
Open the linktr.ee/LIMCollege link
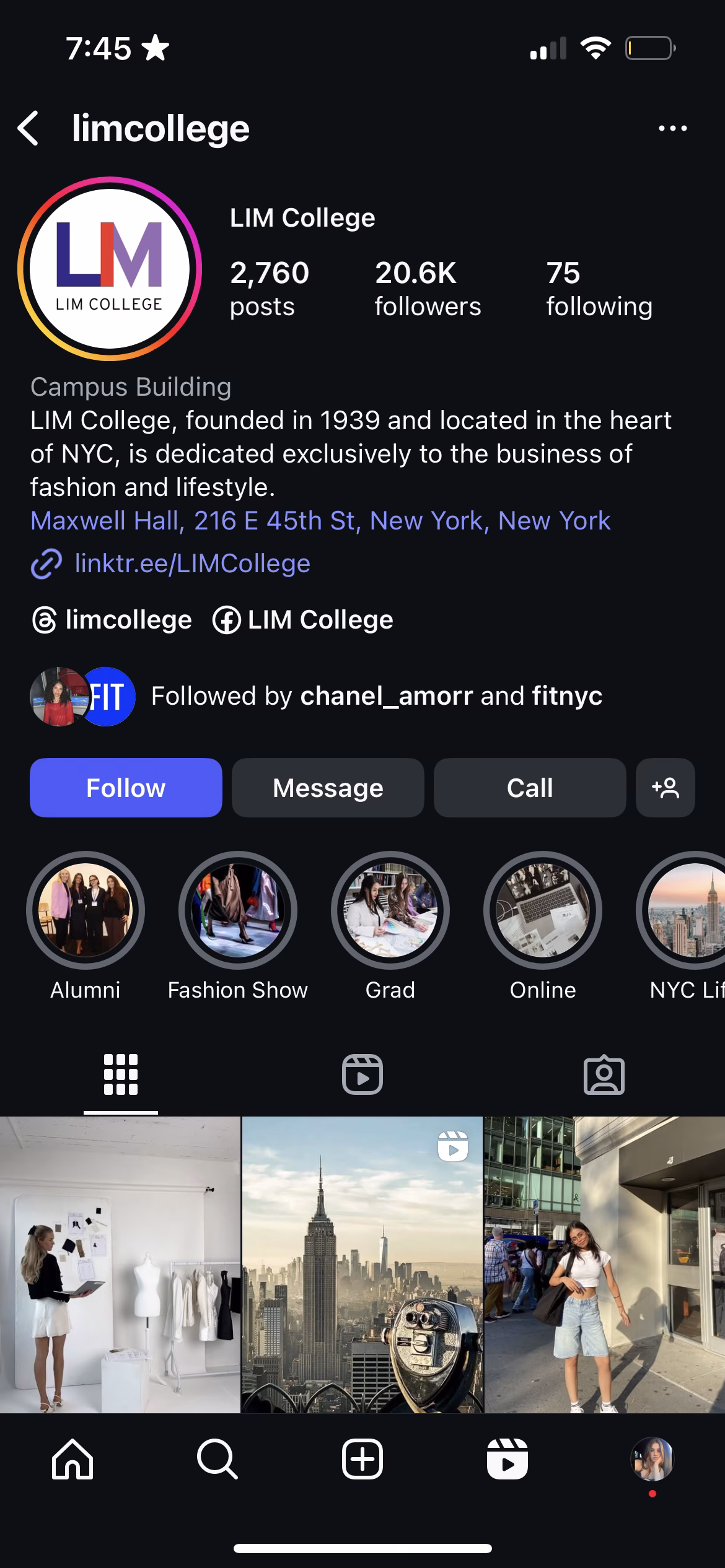tap(192, 564)
